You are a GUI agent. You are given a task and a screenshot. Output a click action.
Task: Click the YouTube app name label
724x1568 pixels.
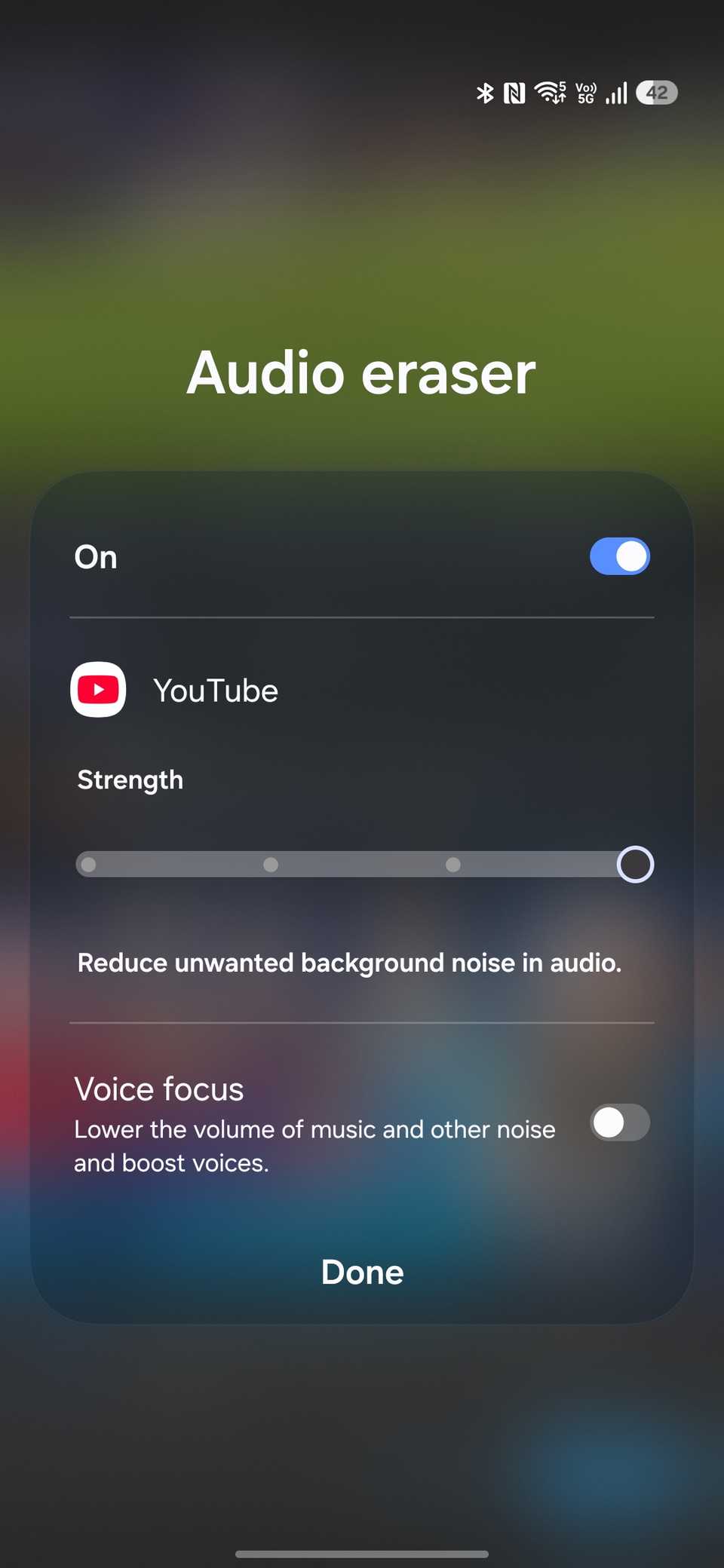216,690
